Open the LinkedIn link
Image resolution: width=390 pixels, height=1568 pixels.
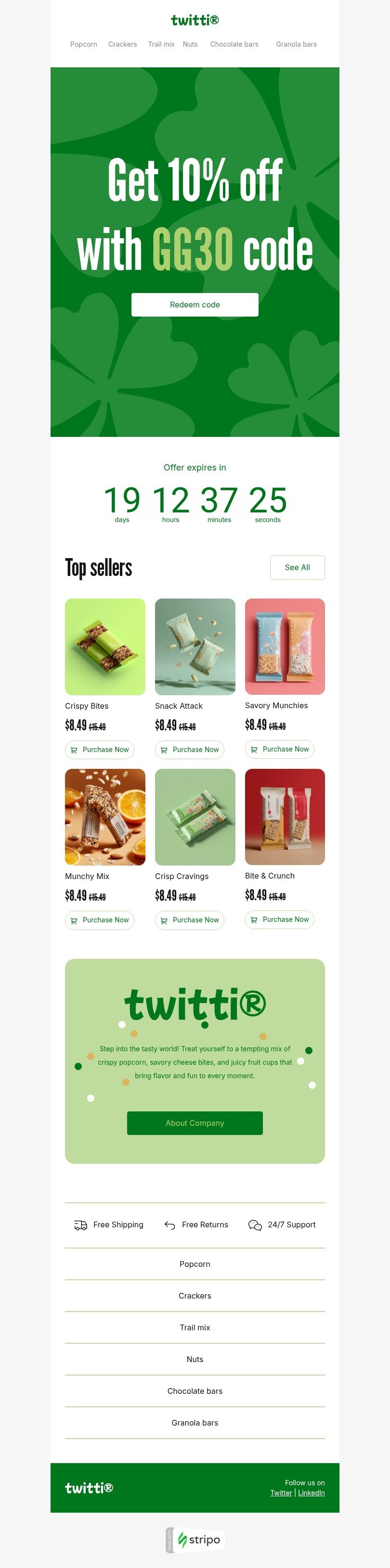tap(311, 1492)
